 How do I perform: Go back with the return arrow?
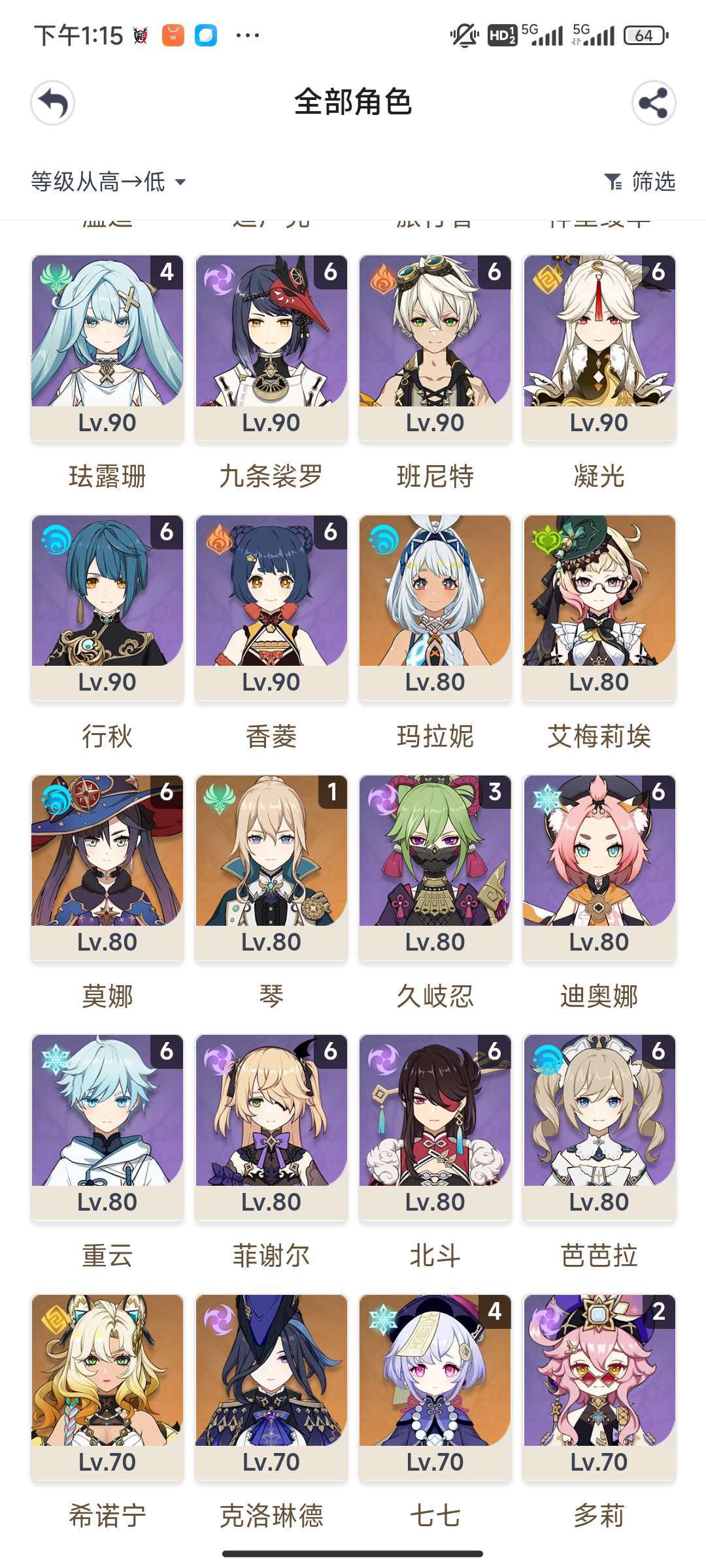52,103
